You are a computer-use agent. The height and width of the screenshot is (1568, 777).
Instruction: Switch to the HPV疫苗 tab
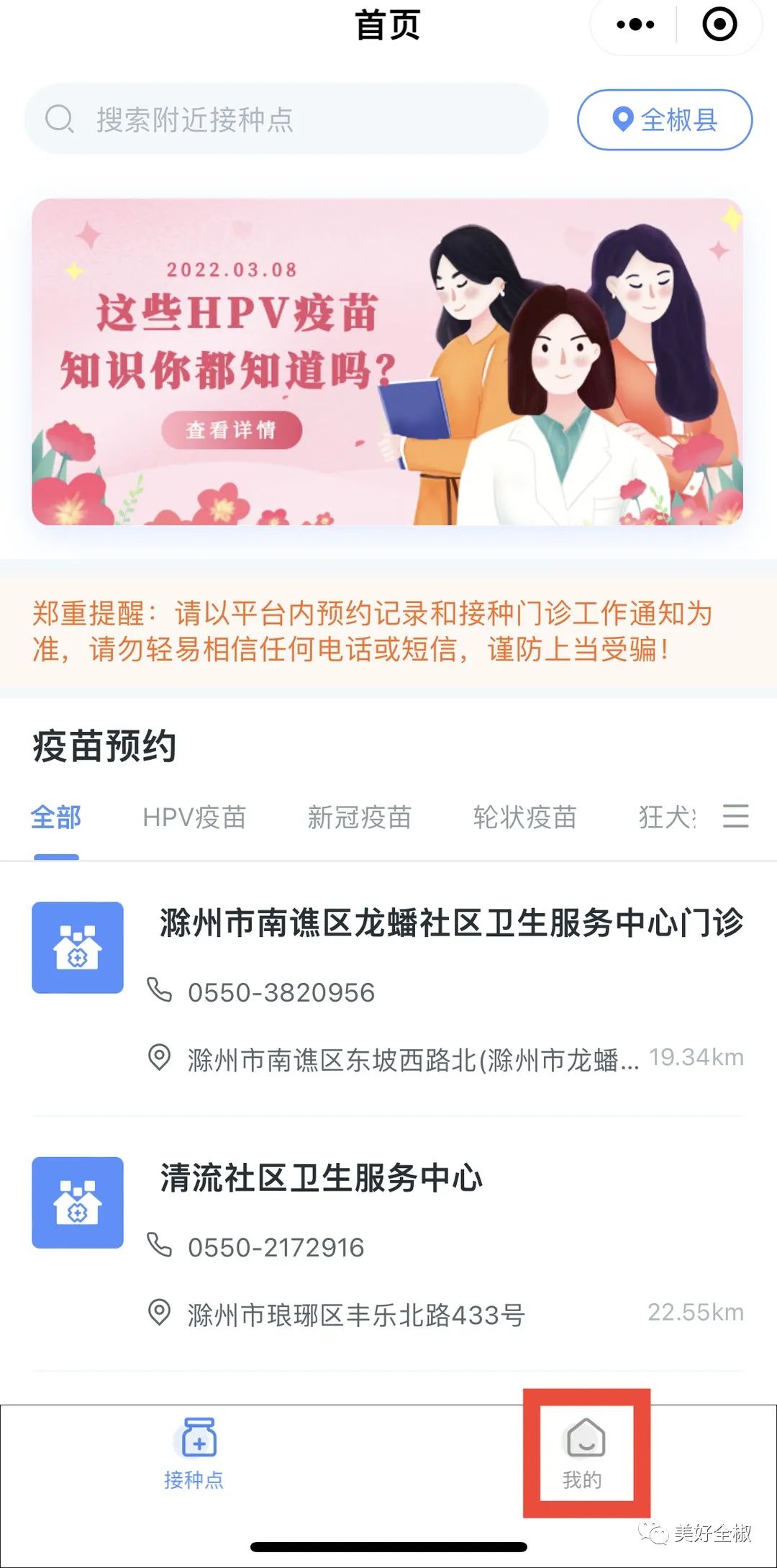[194, 817]
